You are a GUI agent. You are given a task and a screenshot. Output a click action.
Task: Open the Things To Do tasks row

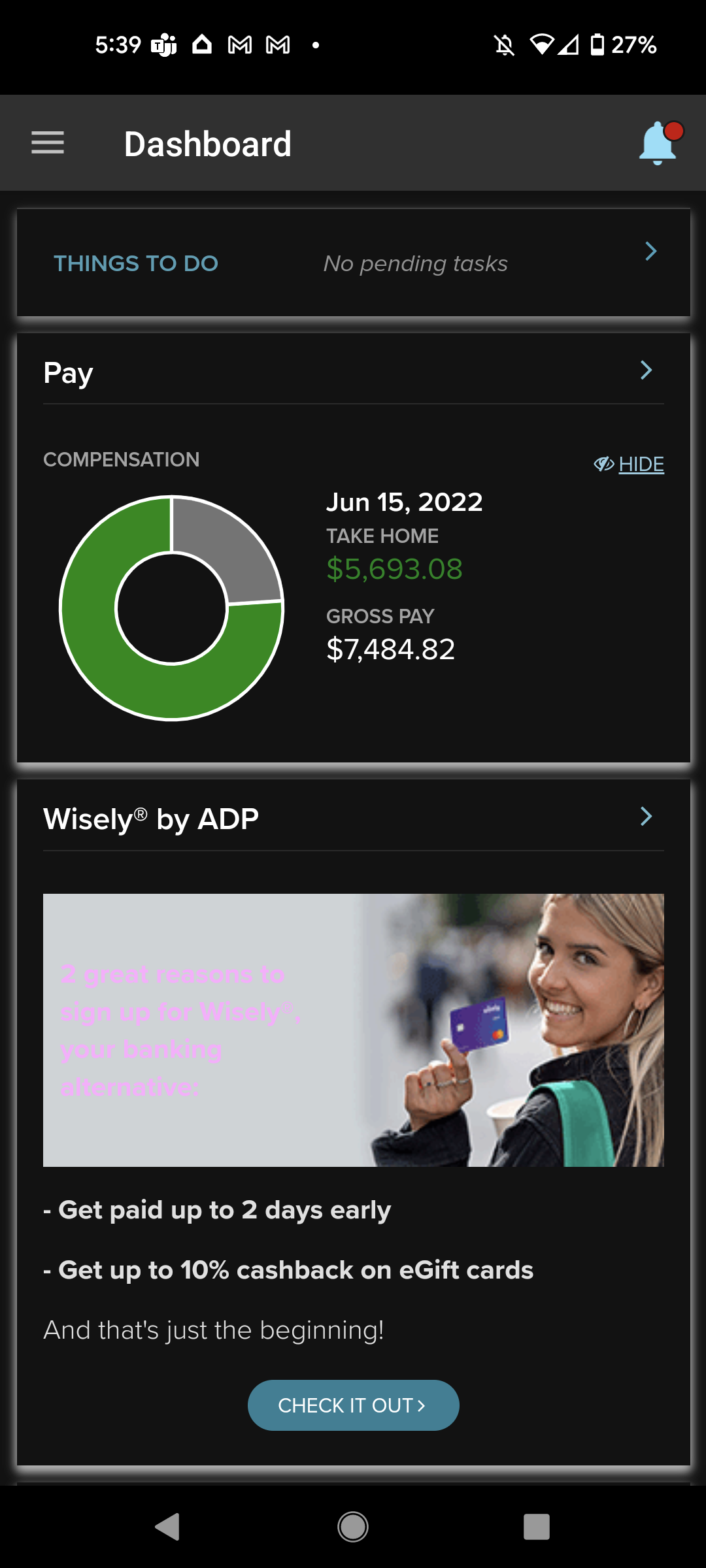353,263
